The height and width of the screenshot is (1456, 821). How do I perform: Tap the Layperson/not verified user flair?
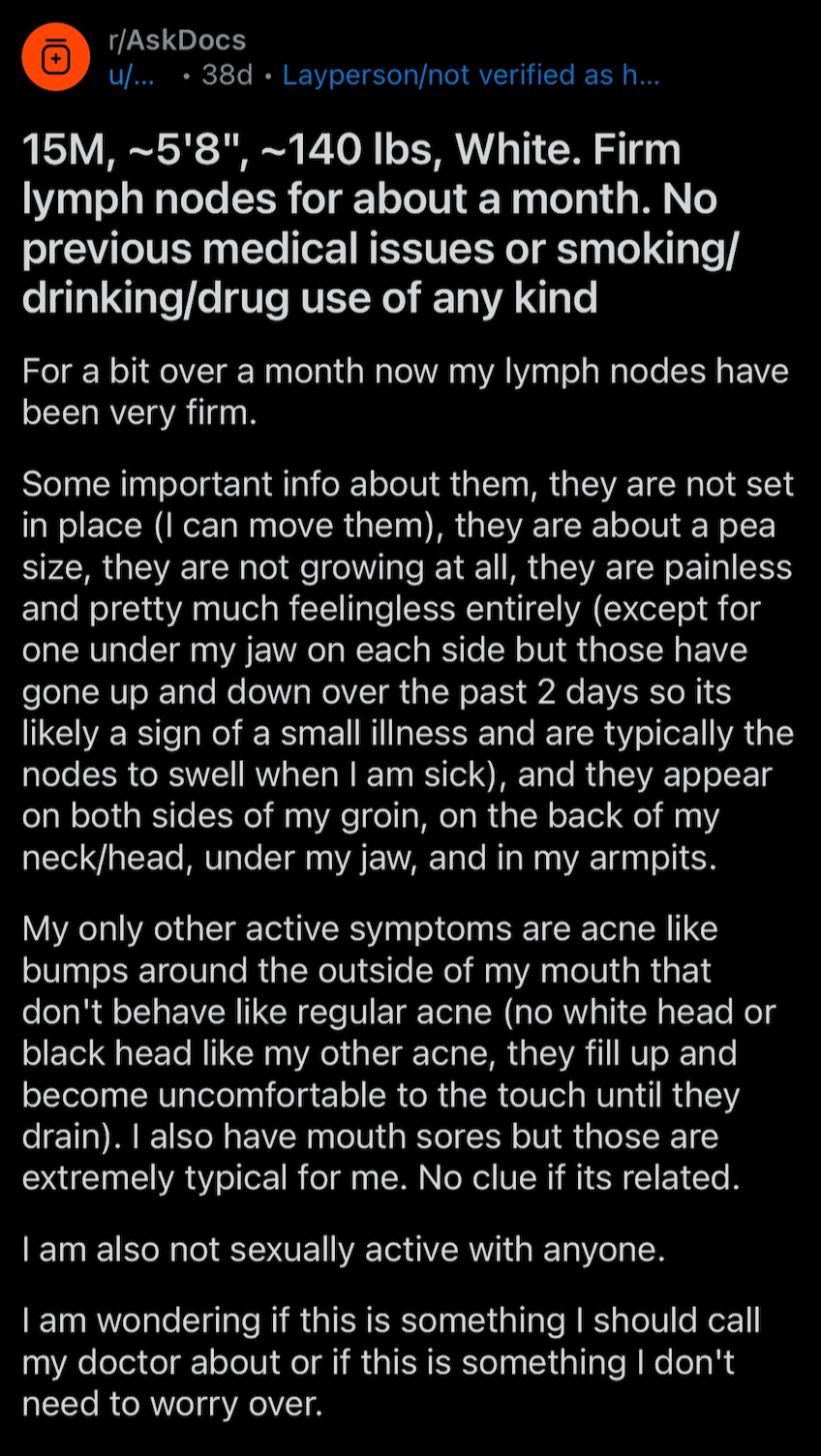pyautogui.click(x=471, y=75)
